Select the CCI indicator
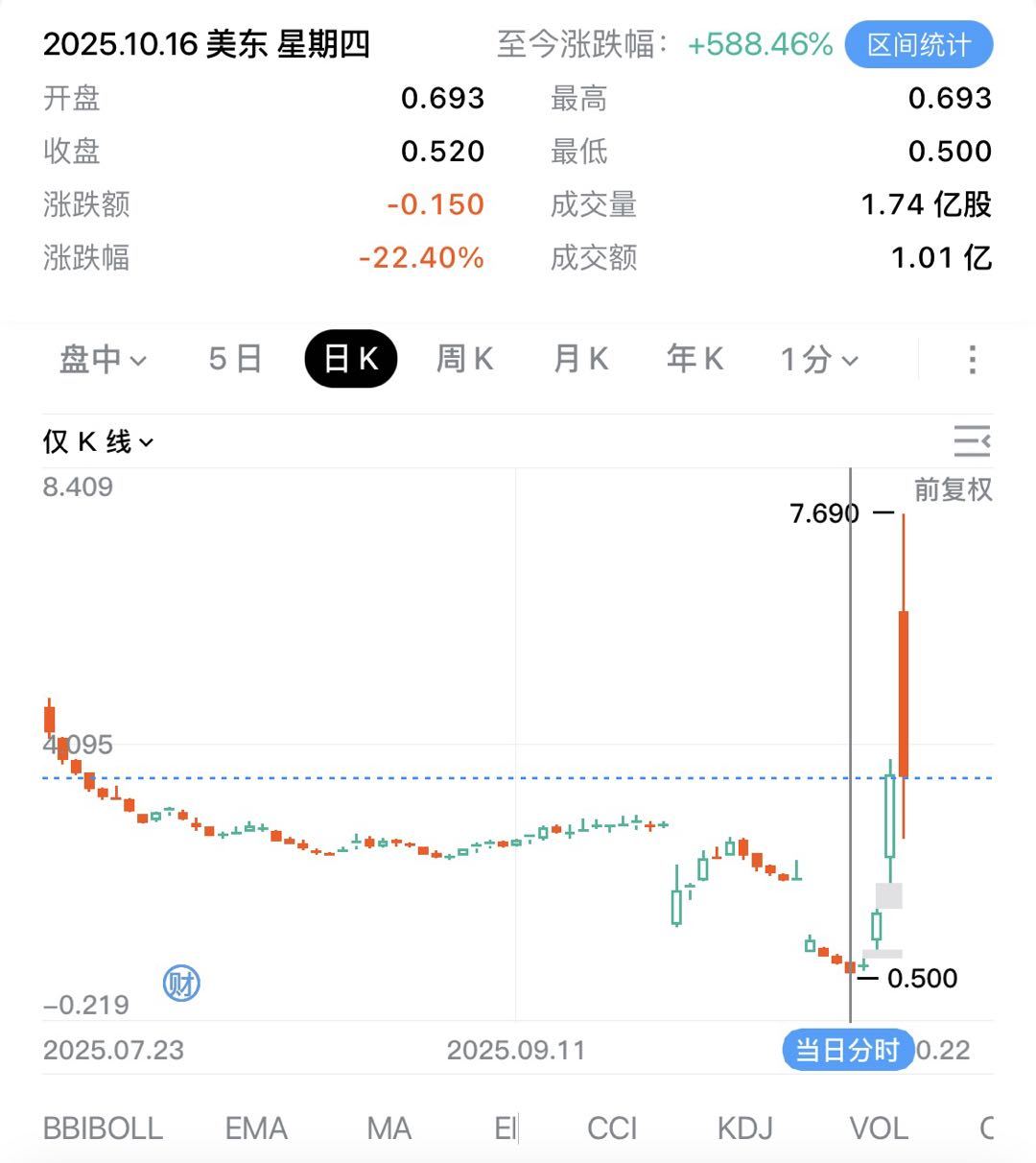Screen dimensions: 1036x1163 click(x=612, y=1128)
